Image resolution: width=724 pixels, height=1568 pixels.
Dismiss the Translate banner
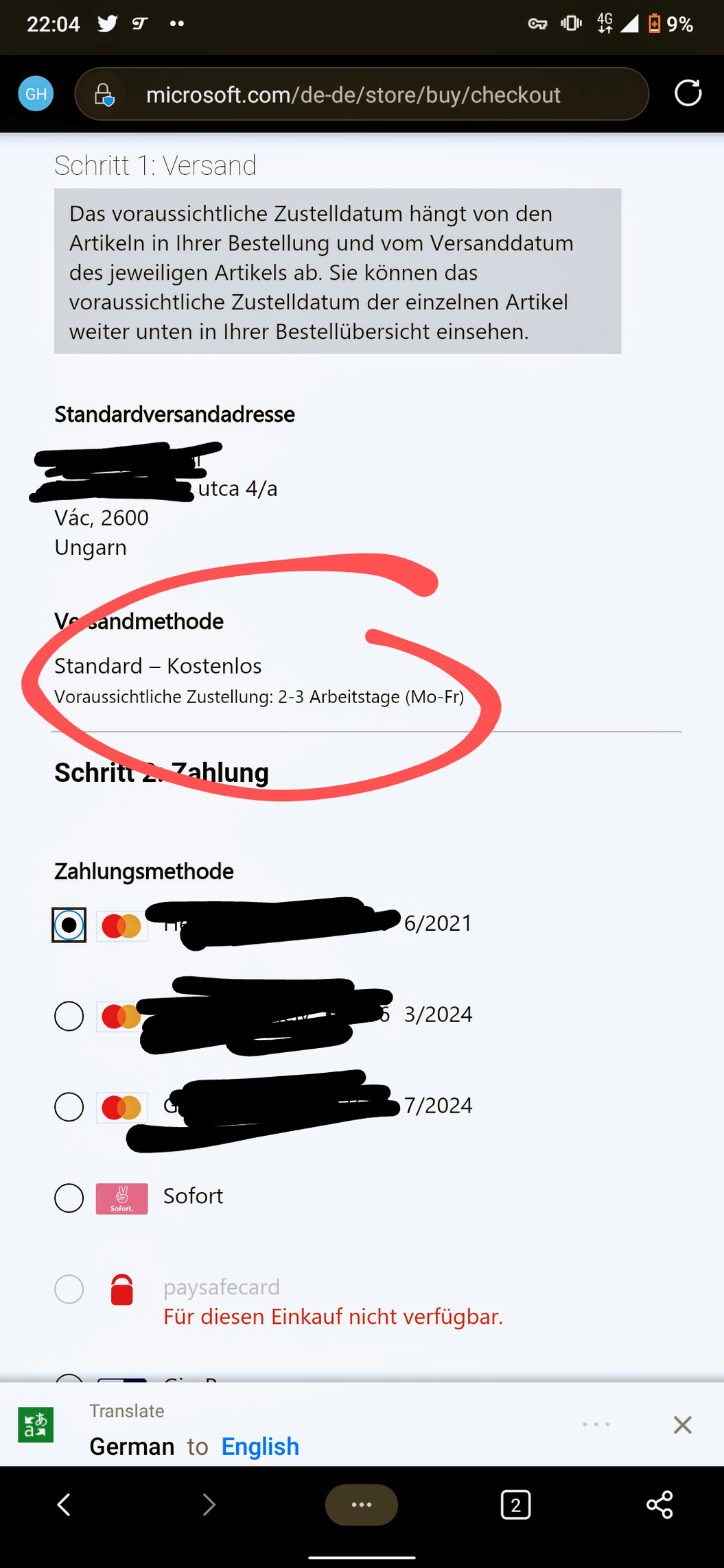682,1425
